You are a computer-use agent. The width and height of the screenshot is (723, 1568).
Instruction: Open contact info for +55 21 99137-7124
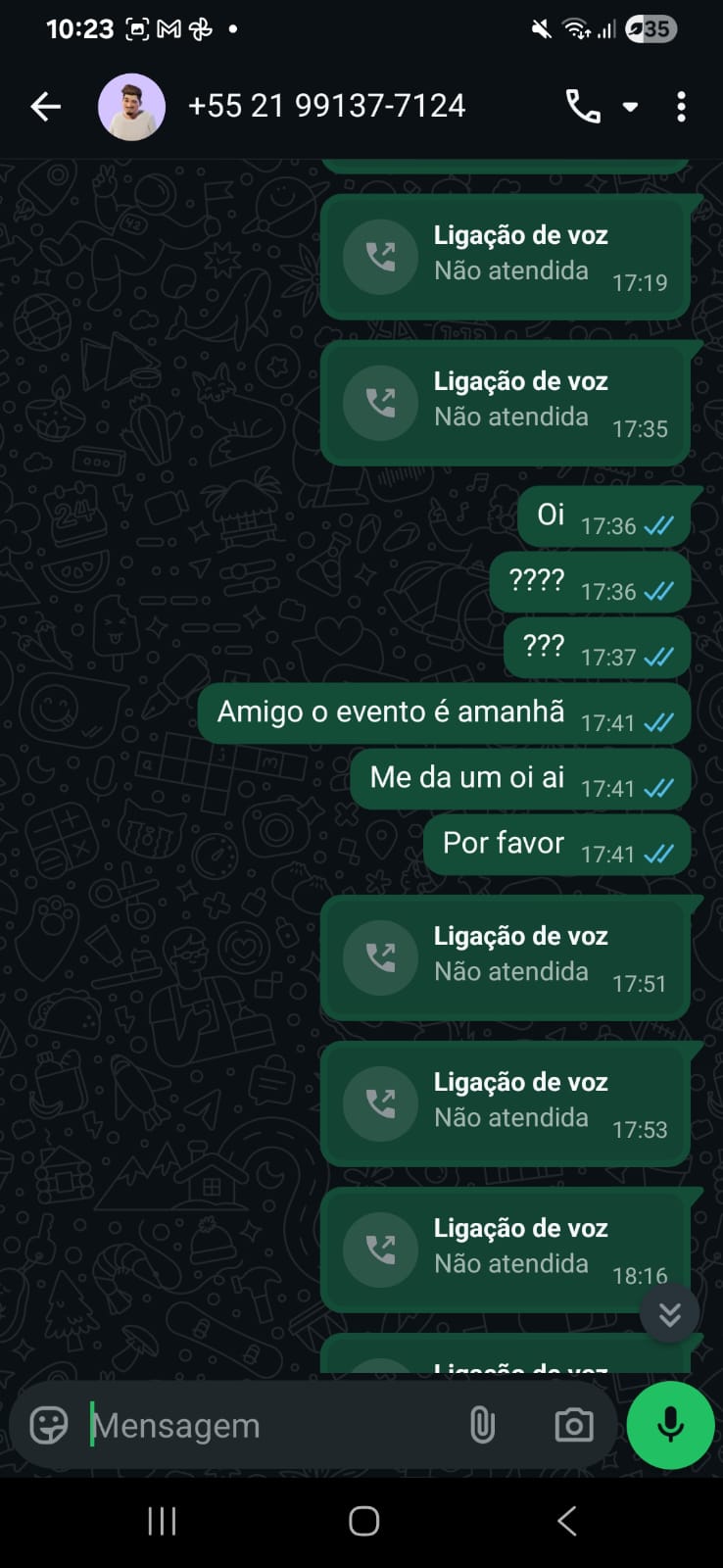(326, 106)
